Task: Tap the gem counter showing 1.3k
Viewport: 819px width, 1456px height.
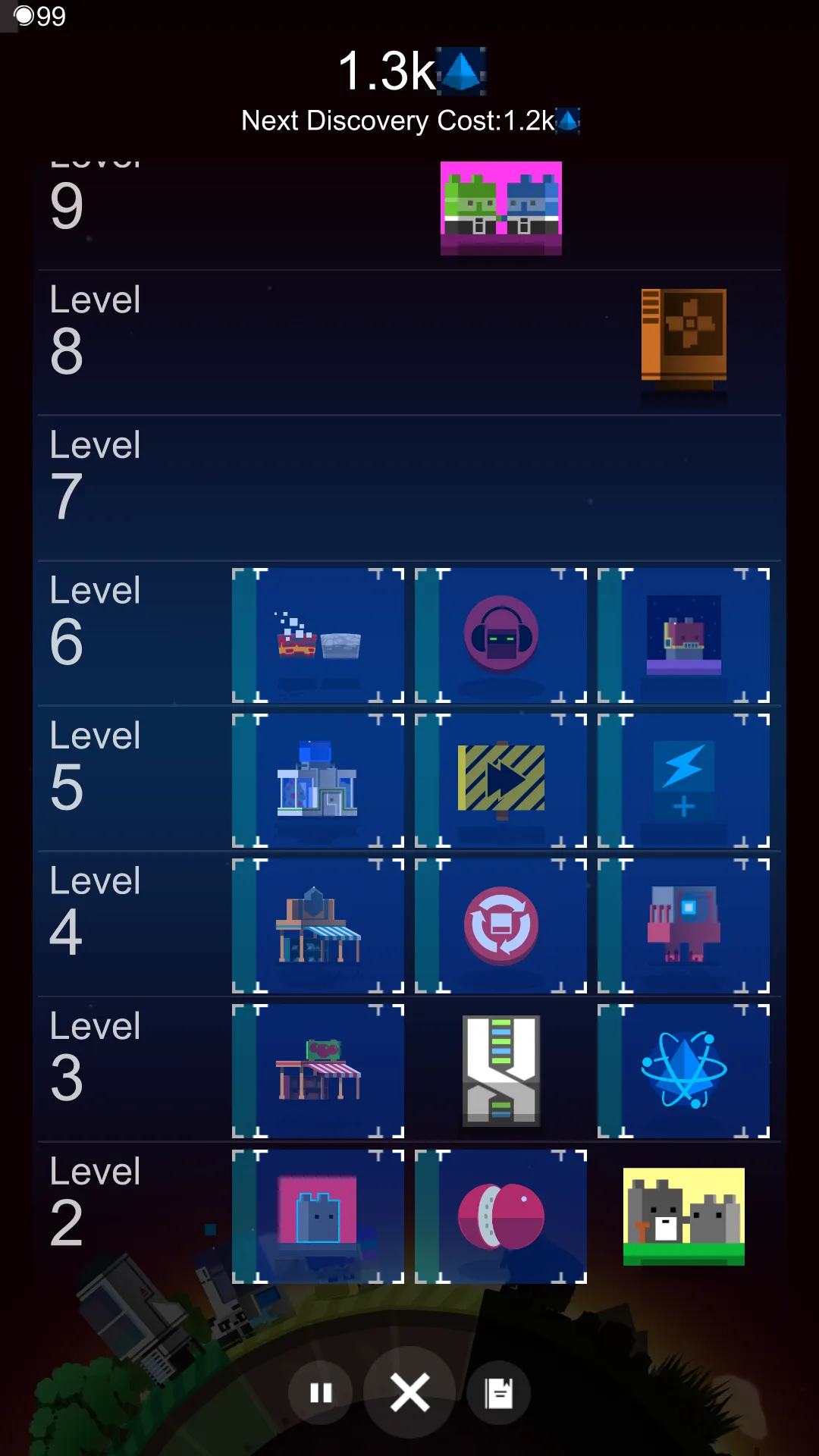Action: [409, 71]
